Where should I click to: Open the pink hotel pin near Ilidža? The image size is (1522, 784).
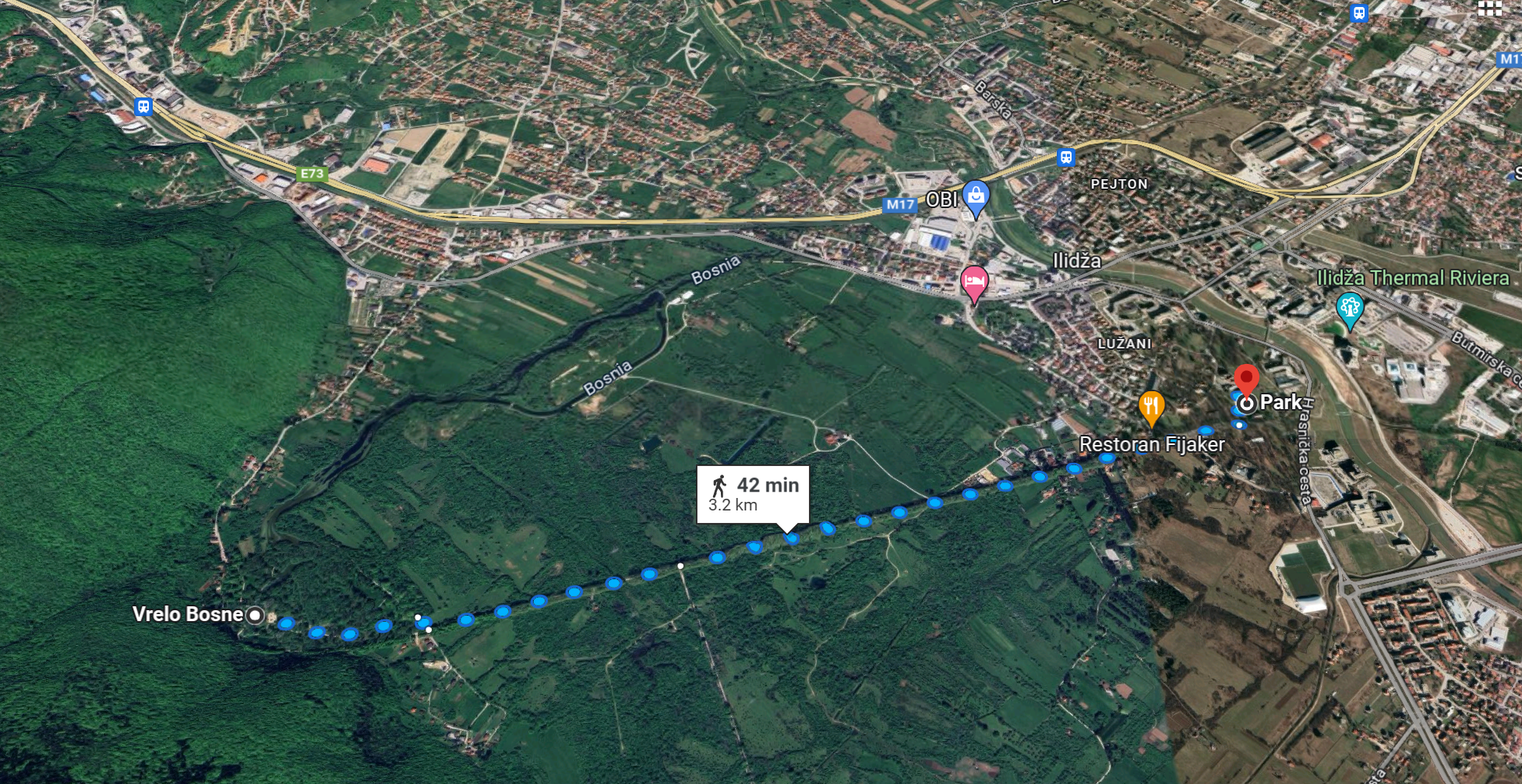[974, 282]
